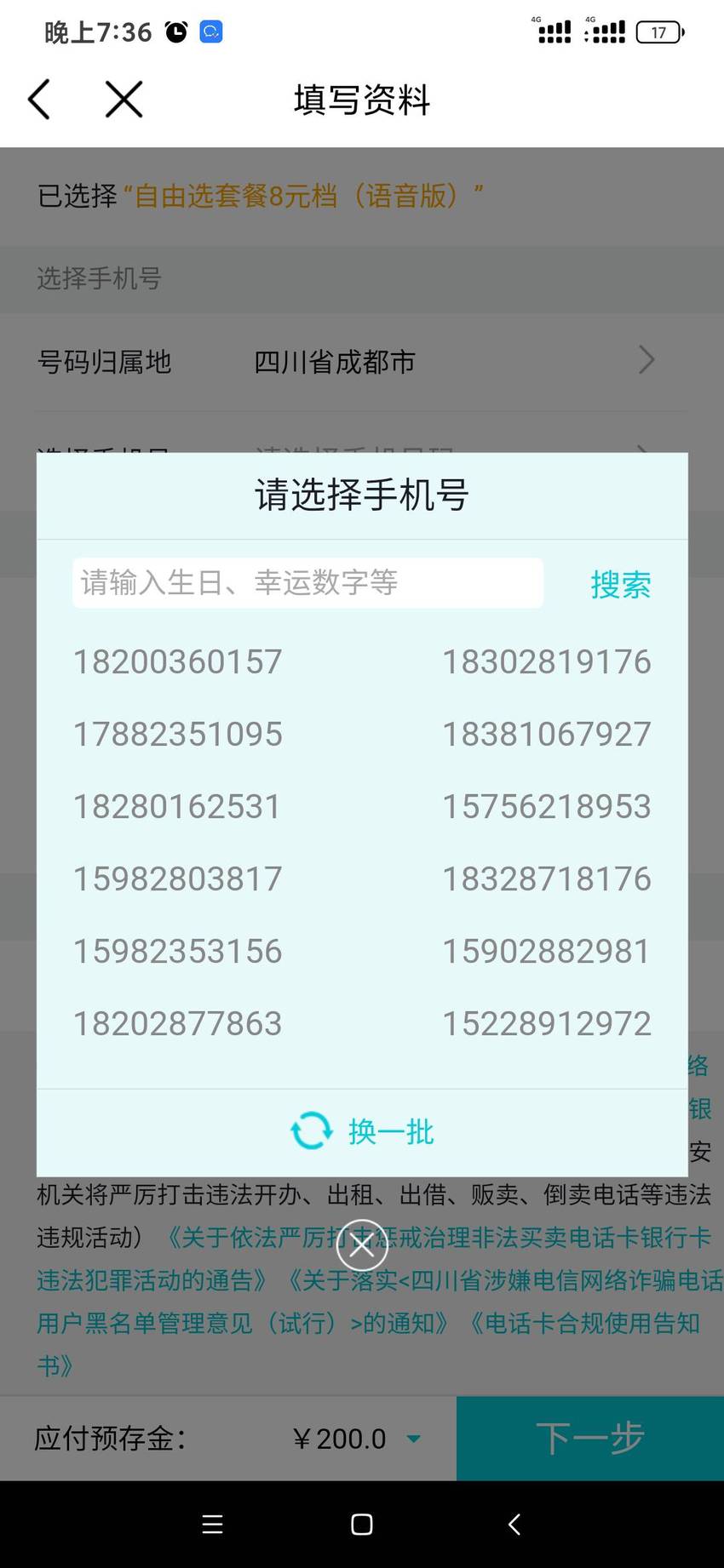Tap the 搜索 search button

coord(621,585)
